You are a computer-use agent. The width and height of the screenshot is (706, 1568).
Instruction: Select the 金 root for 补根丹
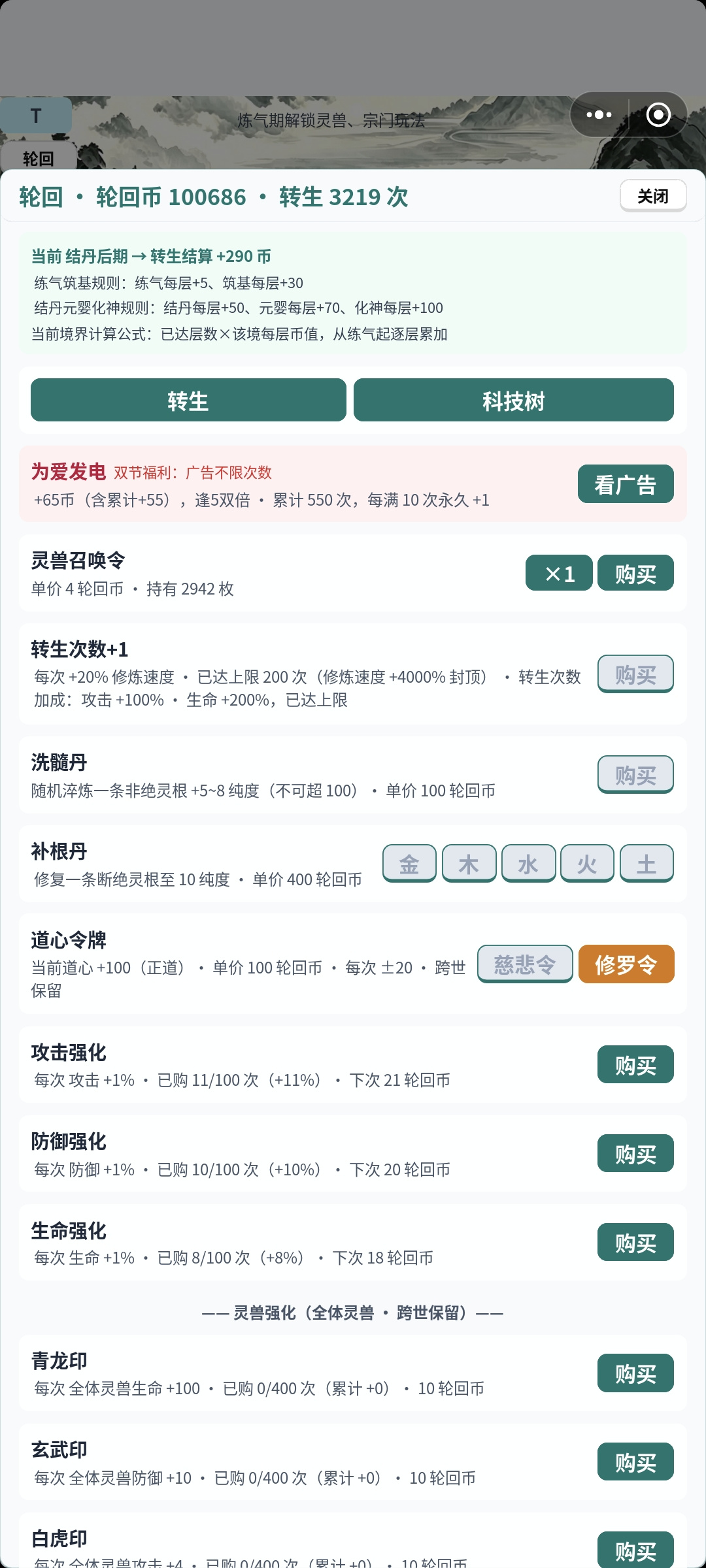(x=409, y=863)
